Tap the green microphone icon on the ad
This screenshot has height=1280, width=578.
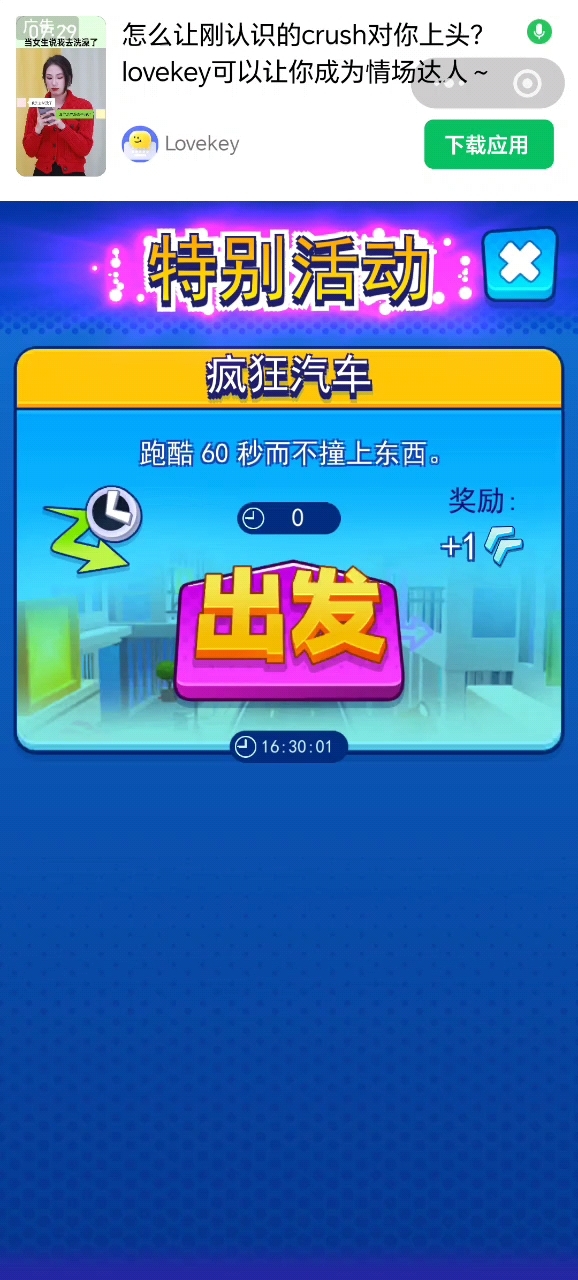click(x=539, y=32)
